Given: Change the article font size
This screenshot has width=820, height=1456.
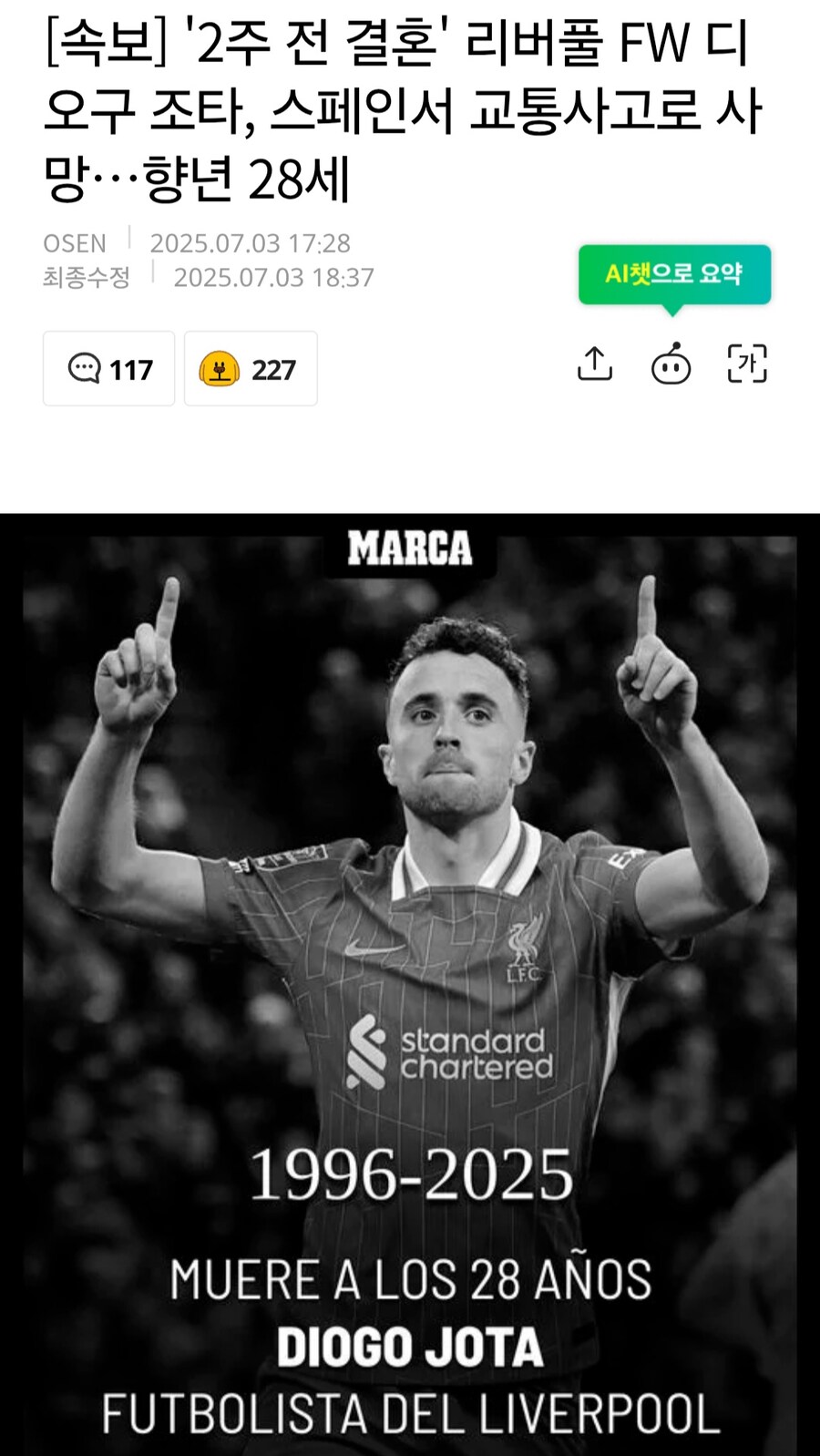Looking at the screenshot, I should coord(747,364).
